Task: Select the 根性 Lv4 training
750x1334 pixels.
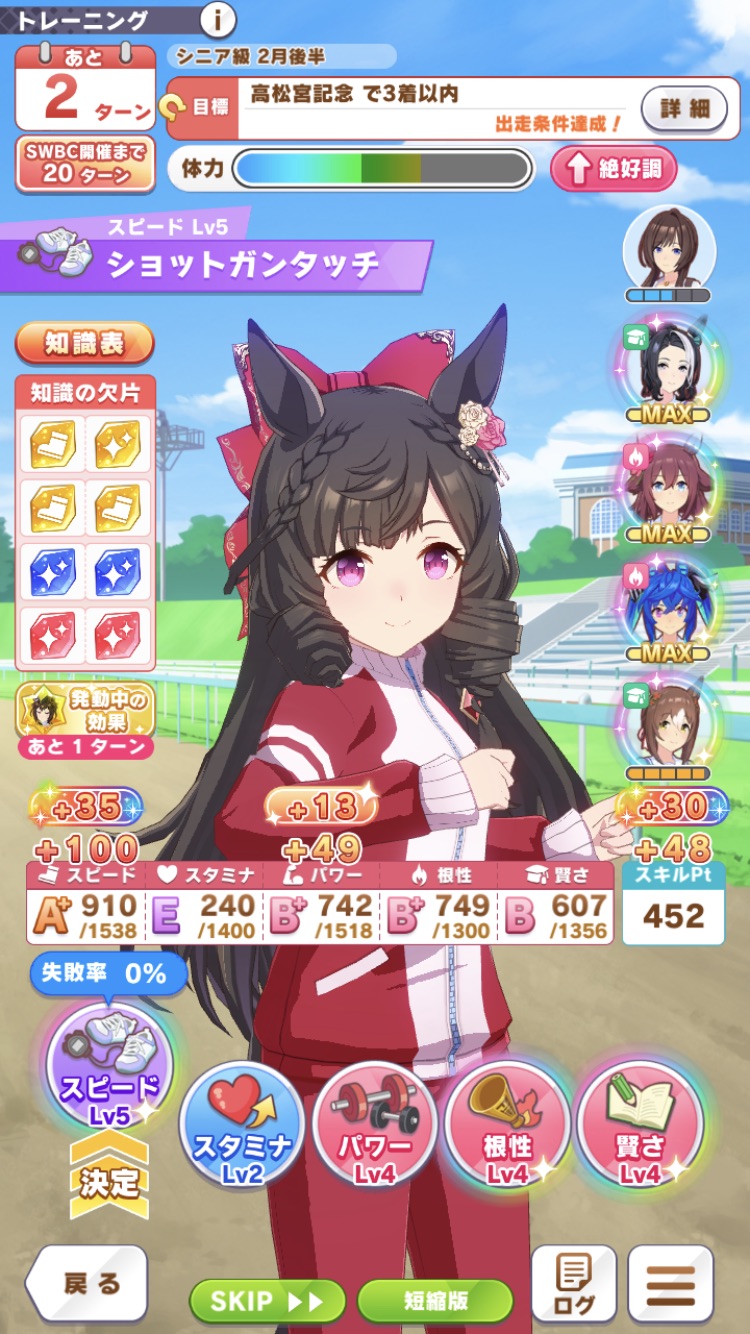Action: pyautogui.click(x=507, y=1125)
